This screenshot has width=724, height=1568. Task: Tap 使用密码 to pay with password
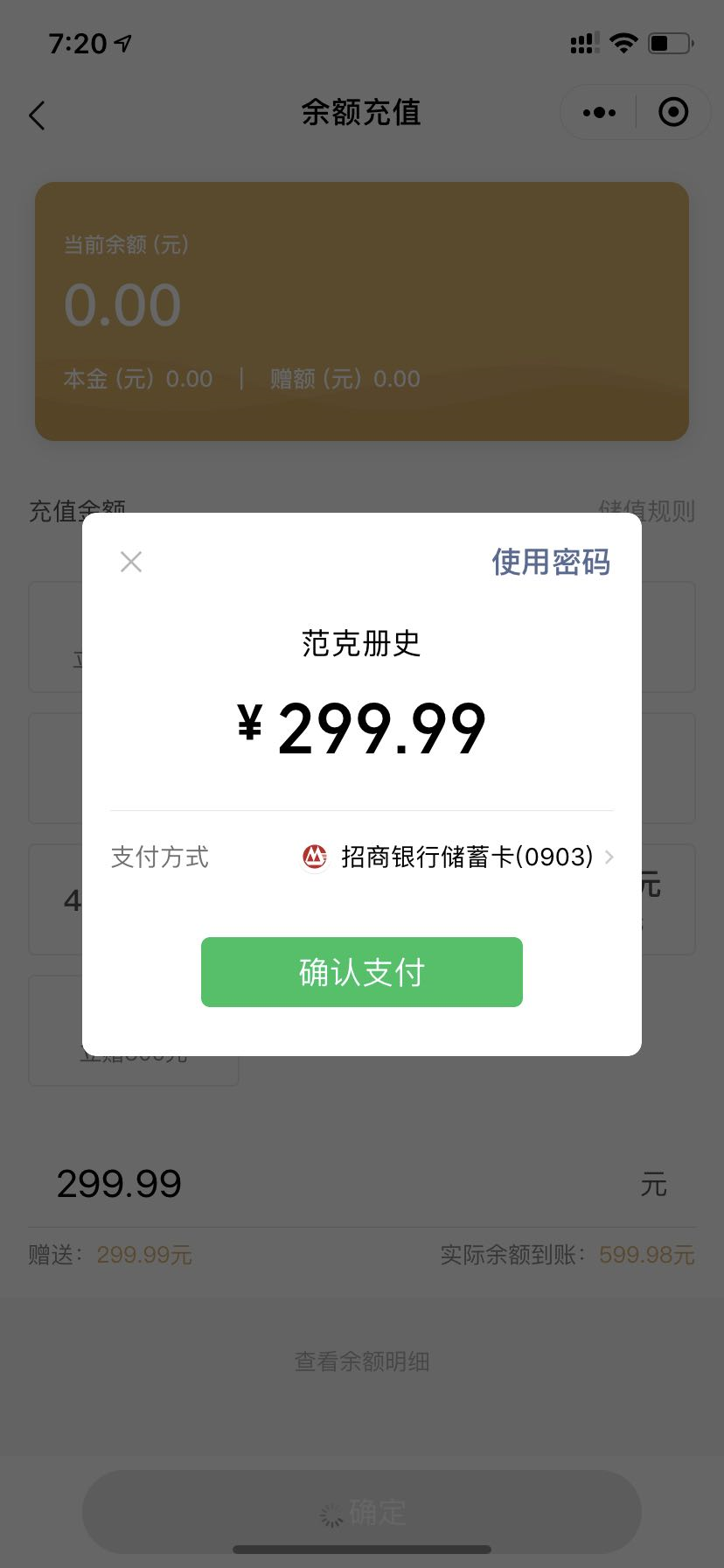551,562
